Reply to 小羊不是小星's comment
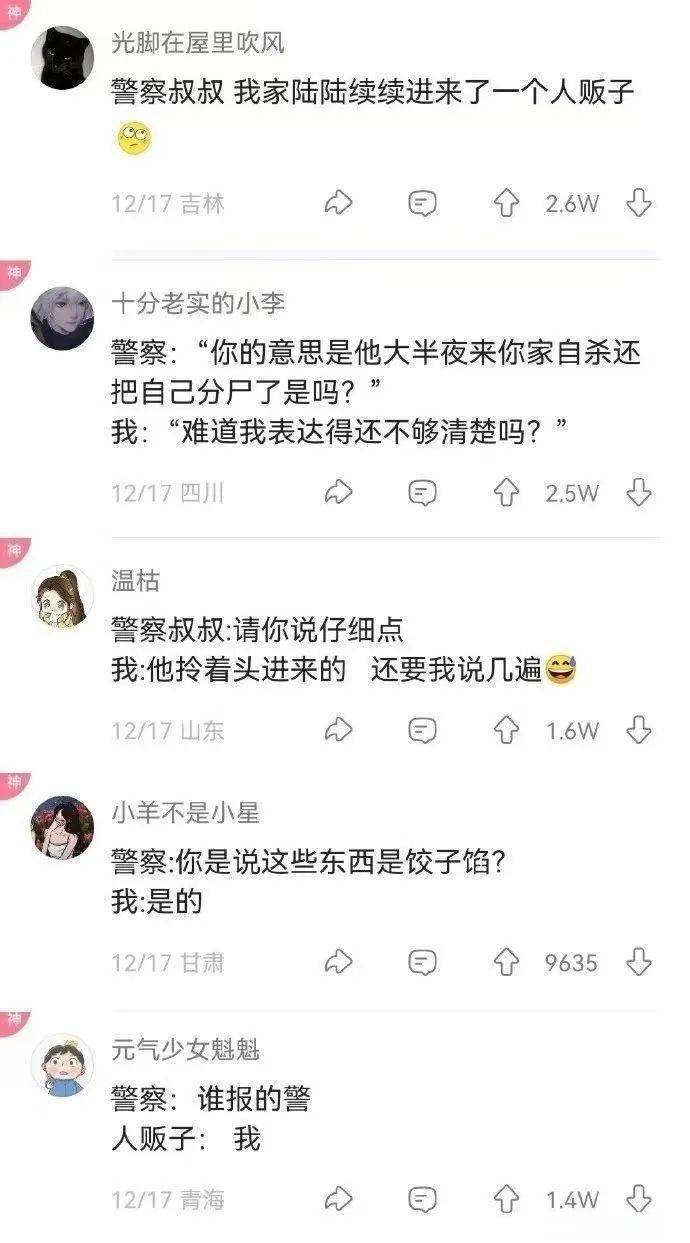This screenshot has width=690, height=1243. click(423, 963)
